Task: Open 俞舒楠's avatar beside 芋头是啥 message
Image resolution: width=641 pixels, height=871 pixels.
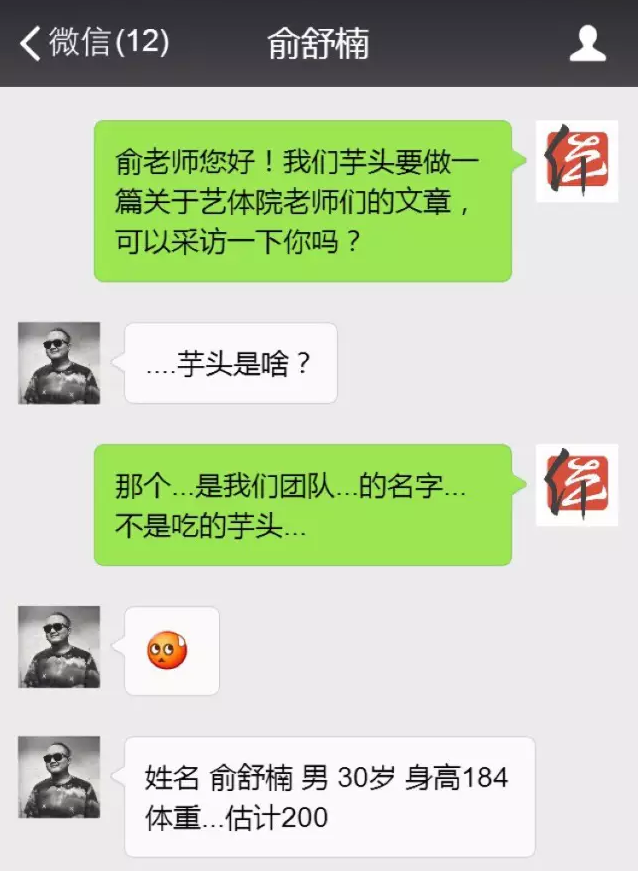Action: pyautogui.click(x=59, y=363)
